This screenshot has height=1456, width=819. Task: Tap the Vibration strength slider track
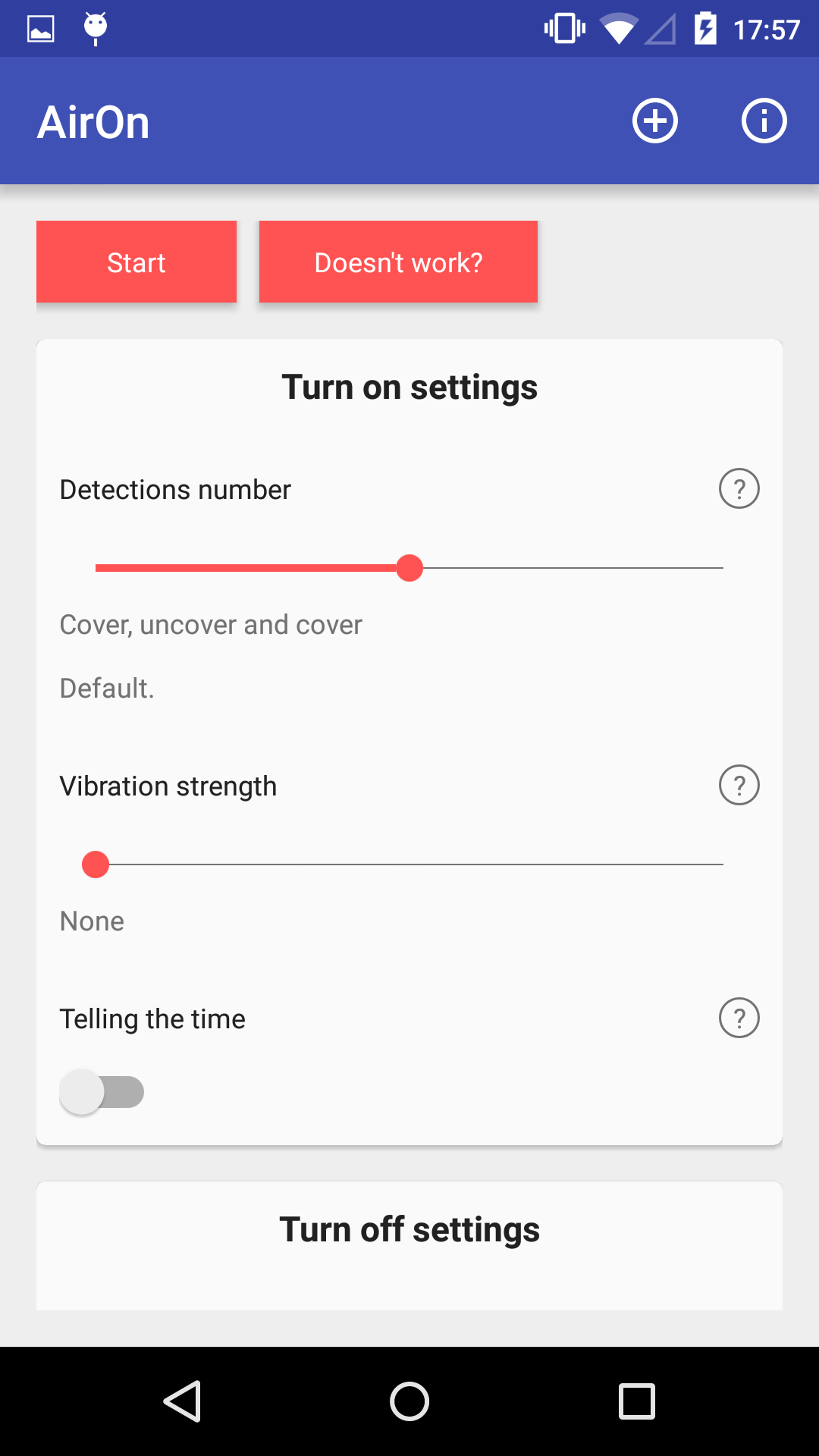[x=409, y=864]
